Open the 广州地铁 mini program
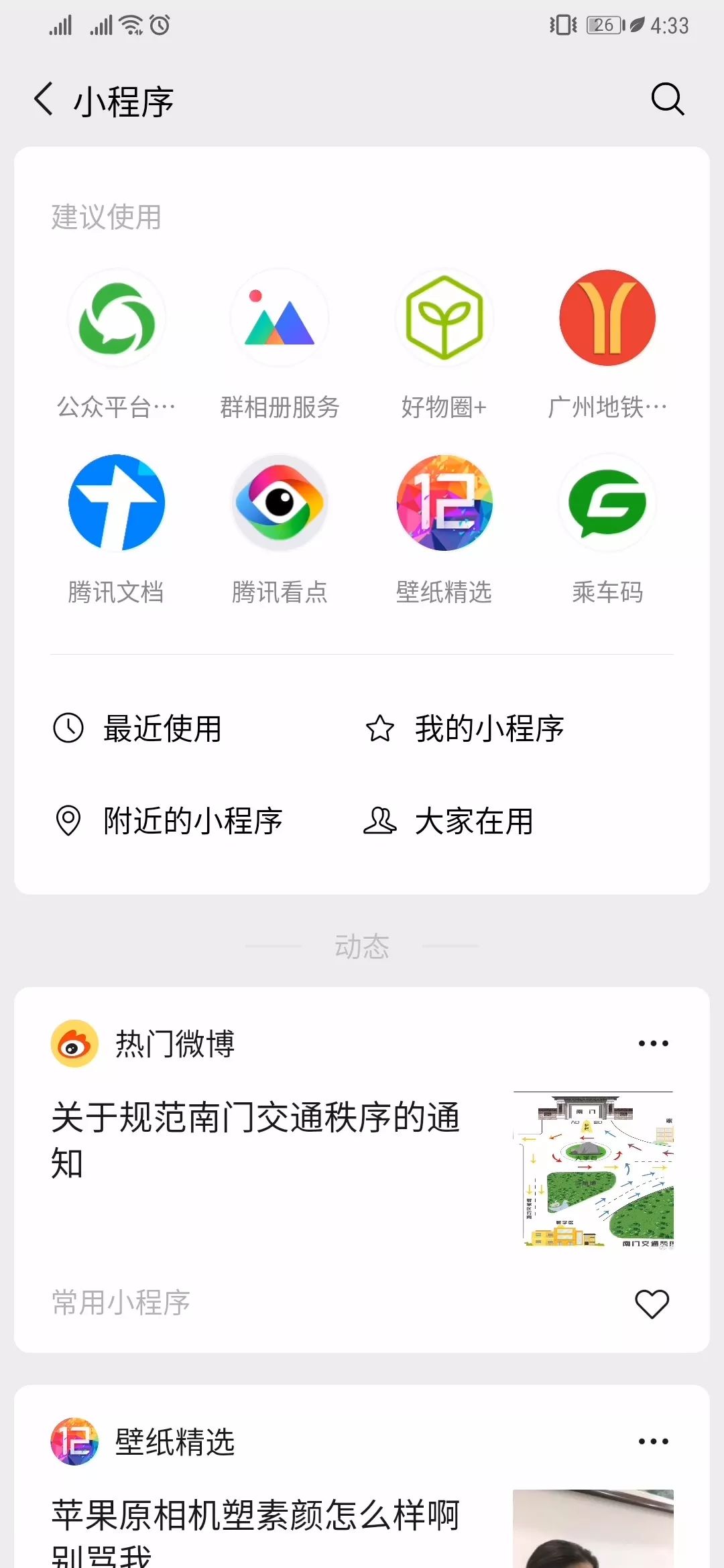Image resolution: width=724 pixels, height=1568 pixels. pos(607,319)
